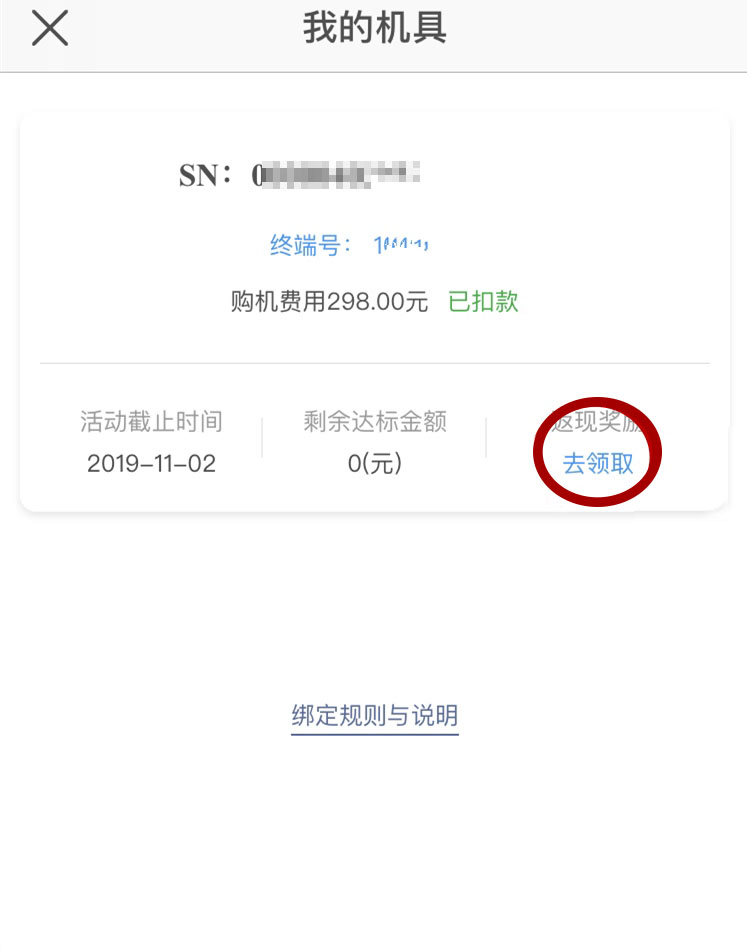This screenshot has height=950, width=747.
Task: Tap inside the red circle highlight
Action: (x=597, y=452)
